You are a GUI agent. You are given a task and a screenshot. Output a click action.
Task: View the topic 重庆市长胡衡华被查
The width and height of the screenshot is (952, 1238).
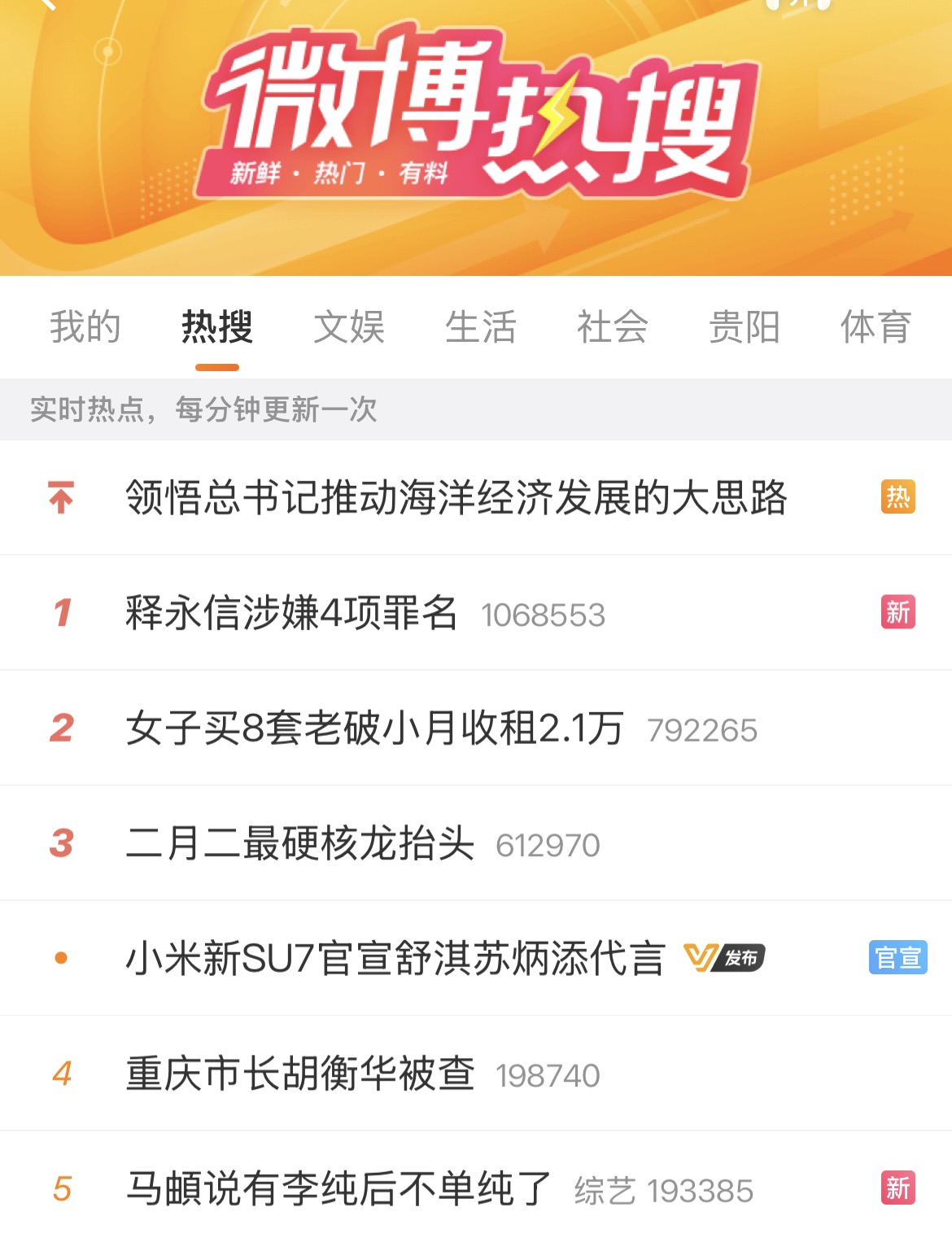(x=300, y=1074)
